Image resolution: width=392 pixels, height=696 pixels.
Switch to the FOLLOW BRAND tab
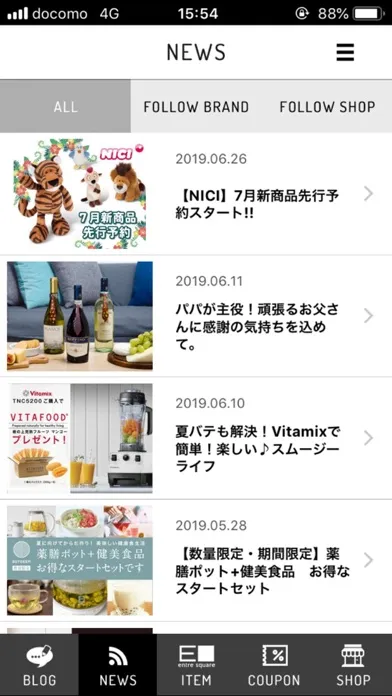coord(196,107)
